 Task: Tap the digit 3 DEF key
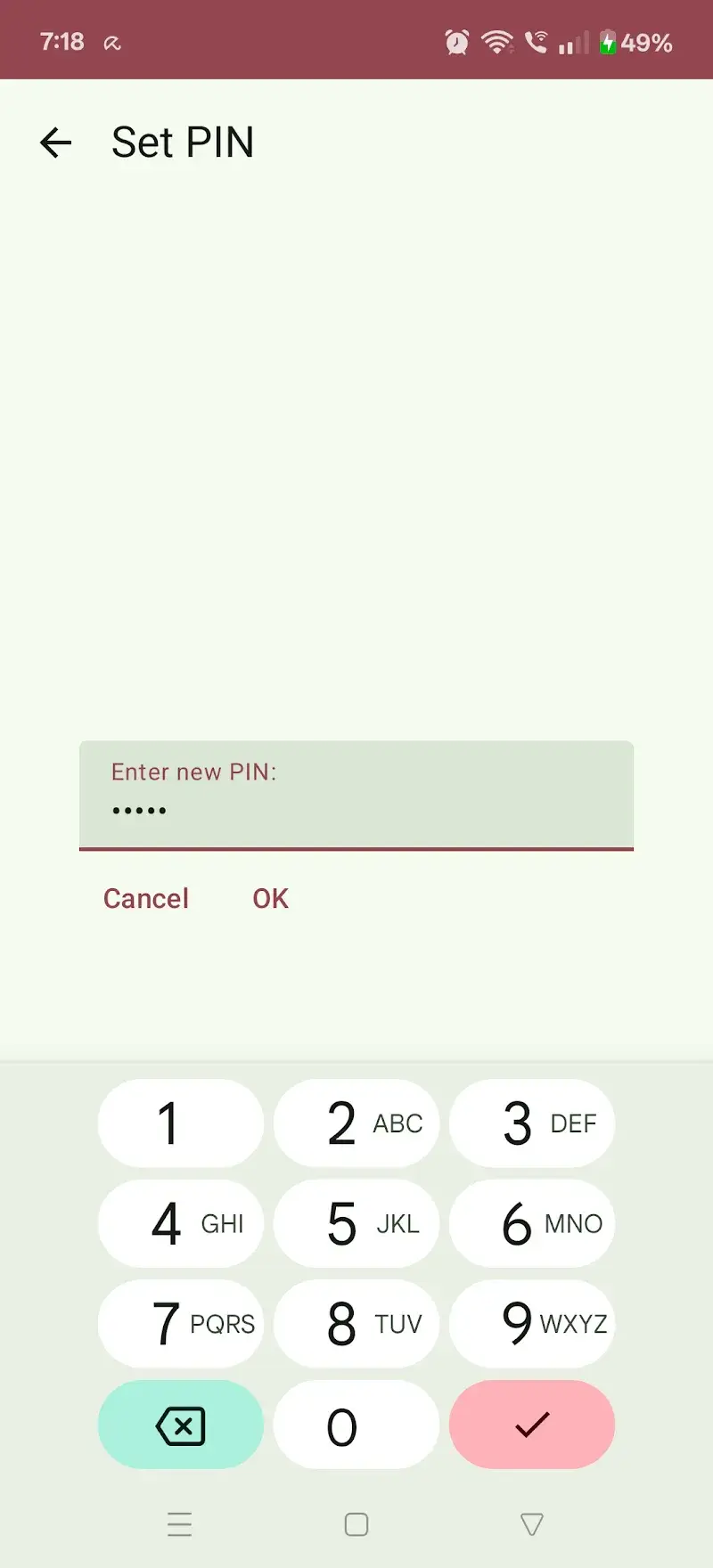pos(532,1123)
